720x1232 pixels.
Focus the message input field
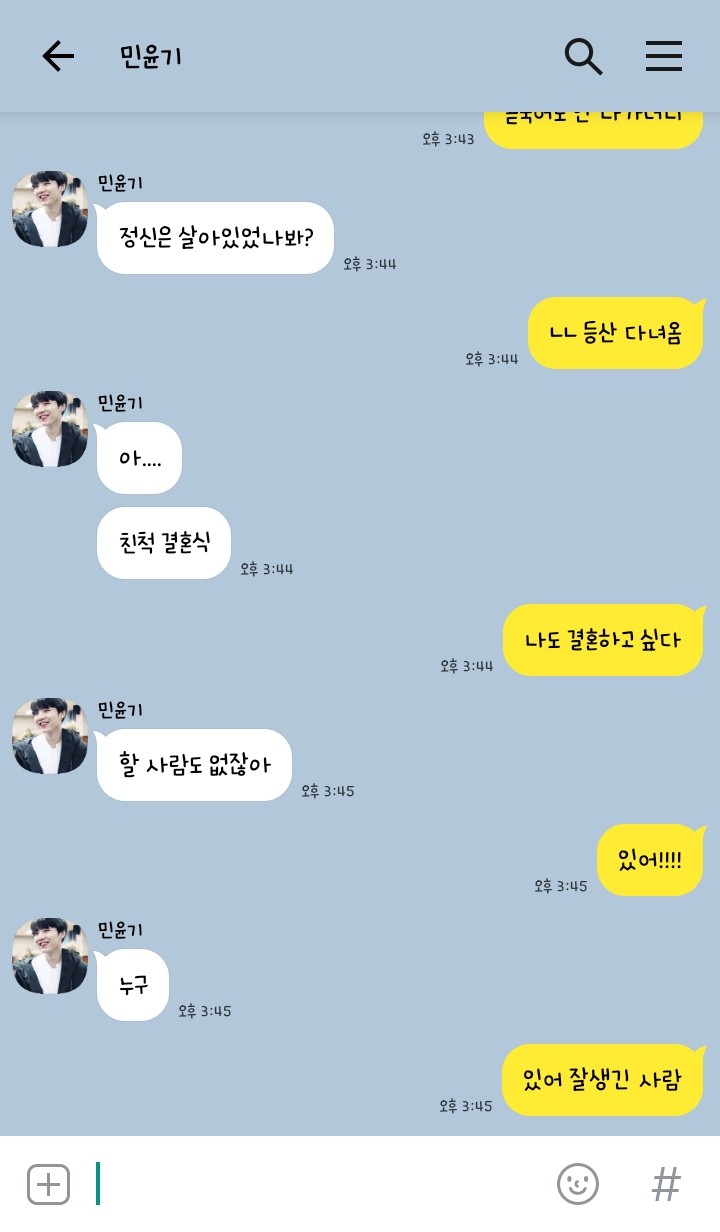320,1184
